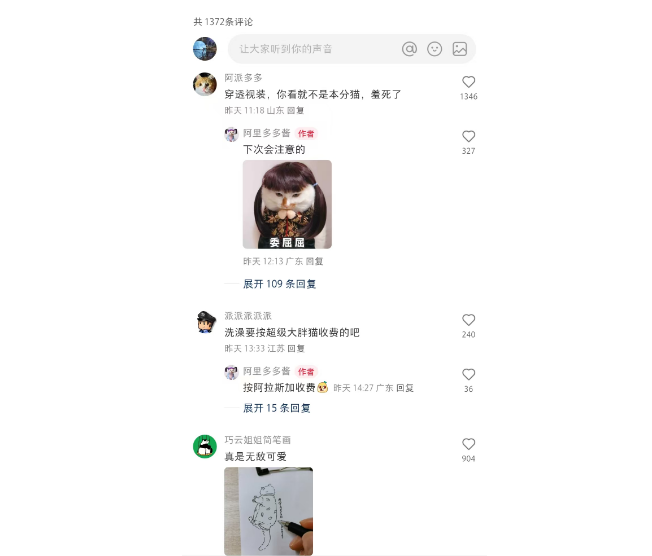Tap the comment input field

coord(310,49)
